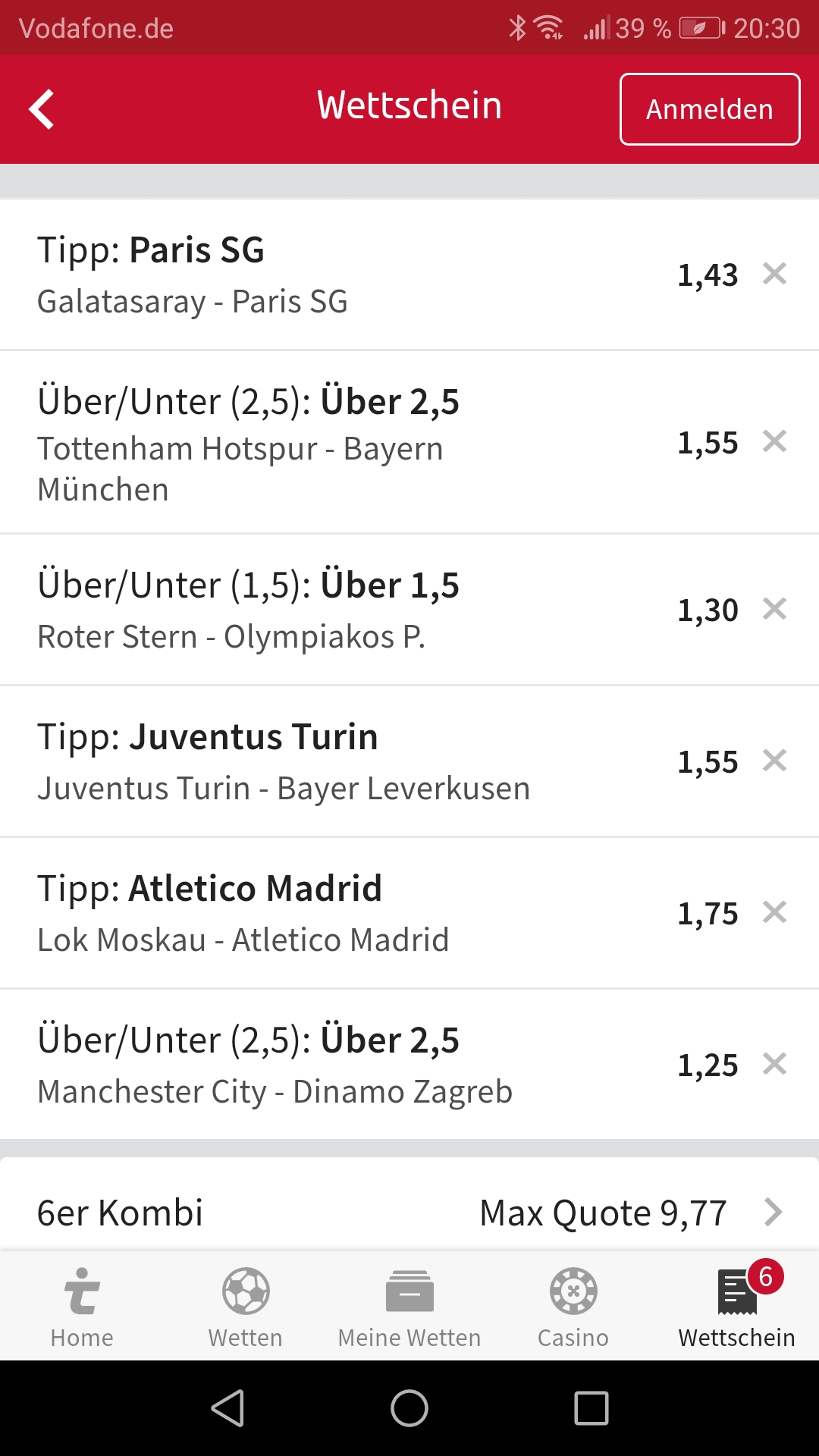Image resolution: width=819 pixels, height=1456 pixels.
Task: Go to Meine Wetten
Action: [x=409, y=1307]
